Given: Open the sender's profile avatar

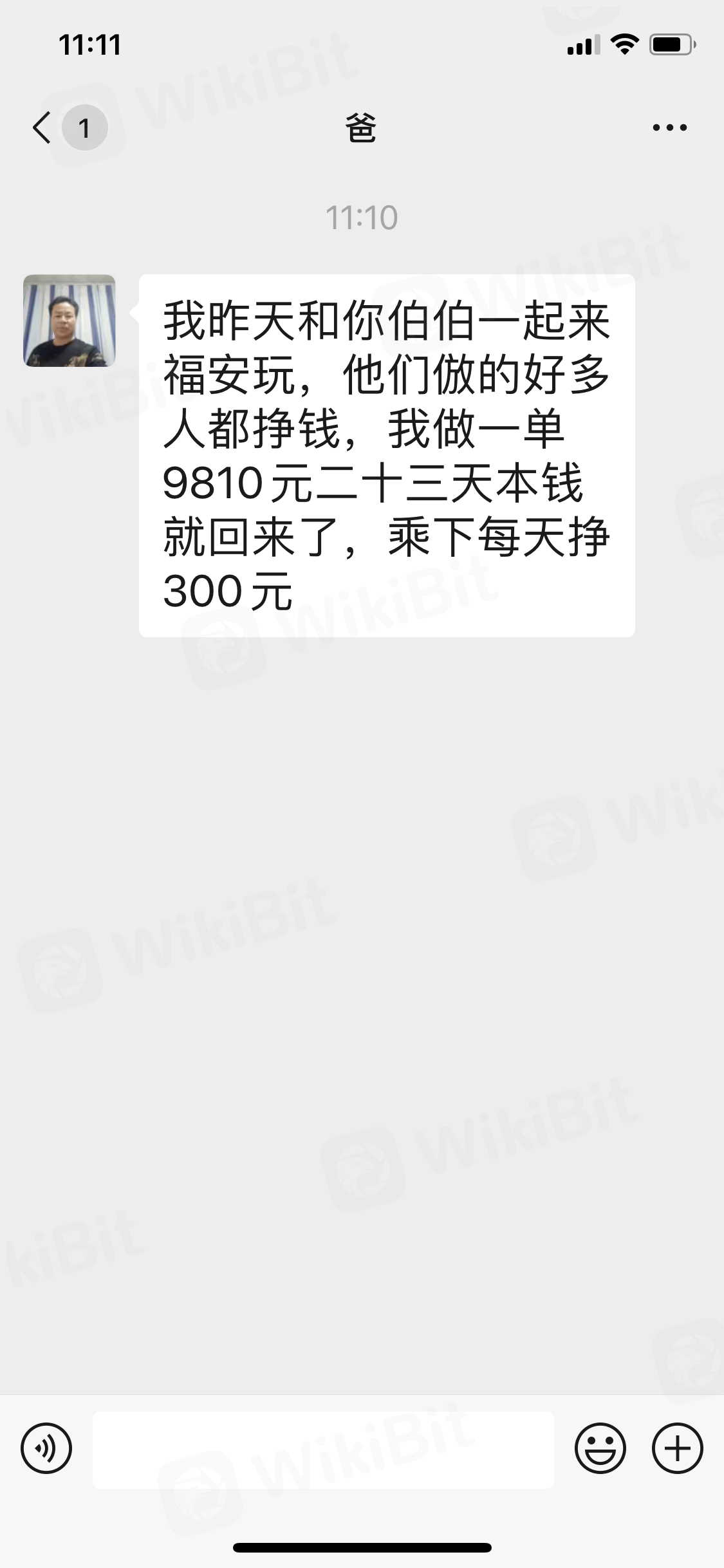Looking at the screenshot, I should pyautogui.click(x=70, y=321).
